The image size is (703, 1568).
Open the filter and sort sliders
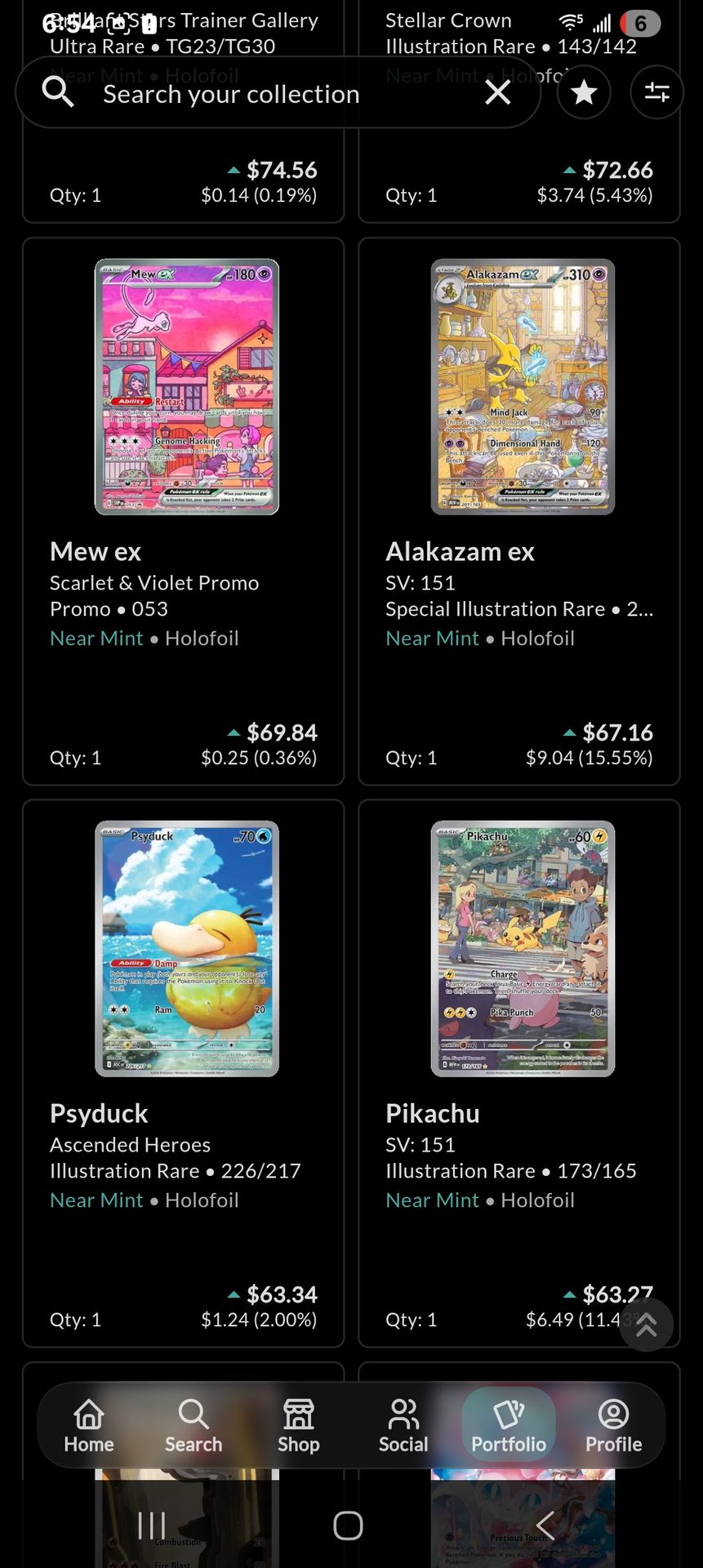(656, 92)
